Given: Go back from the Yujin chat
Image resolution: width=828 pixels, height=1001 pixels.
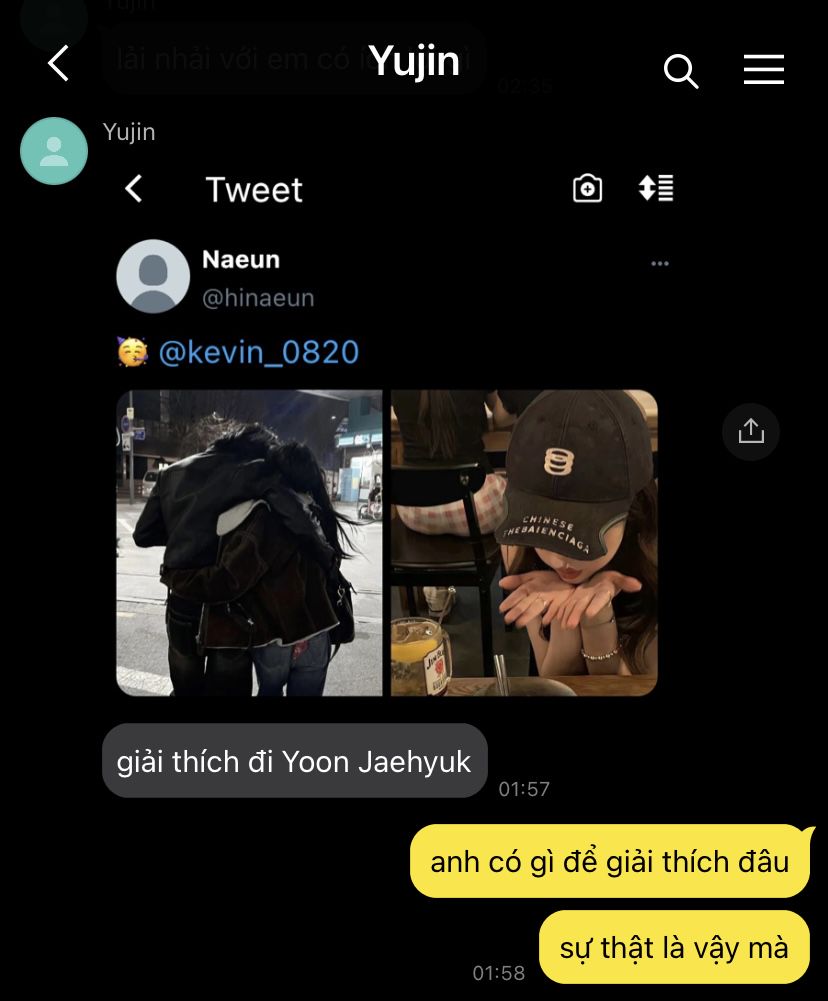Looking at the screenshot, I should click(58, 65).
